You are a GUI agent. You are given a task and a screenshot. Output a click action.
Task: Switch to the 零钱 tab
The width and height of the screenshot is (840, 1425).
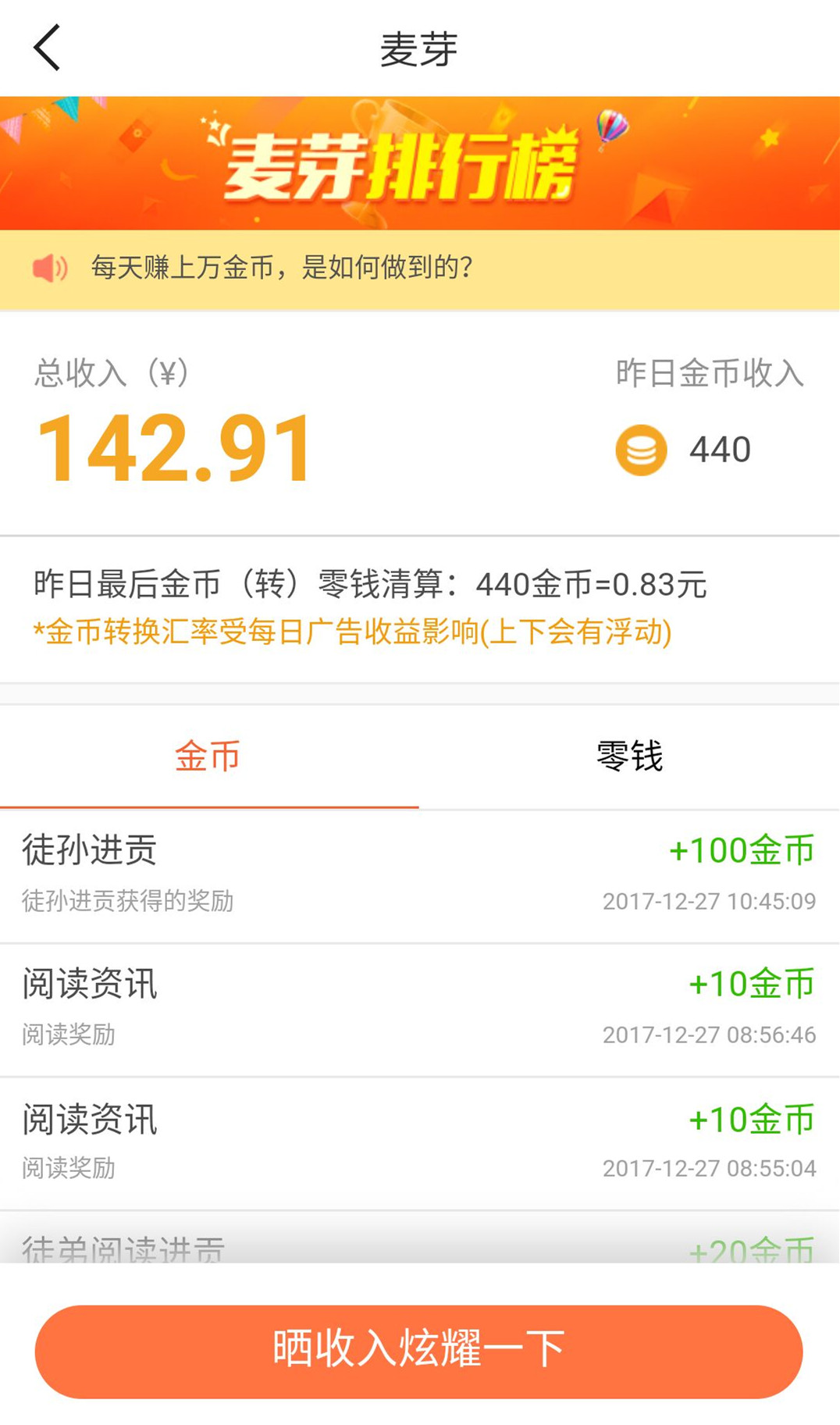[629, 757]
